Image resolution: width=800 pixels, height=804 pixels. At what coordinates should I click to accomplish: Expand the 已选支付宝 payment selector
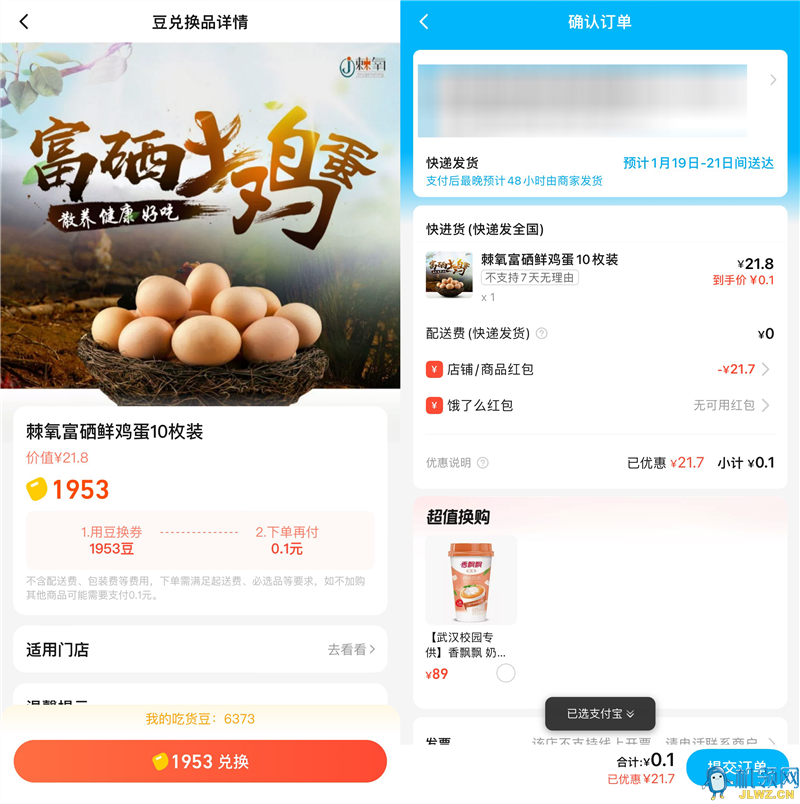coord(600,714)
